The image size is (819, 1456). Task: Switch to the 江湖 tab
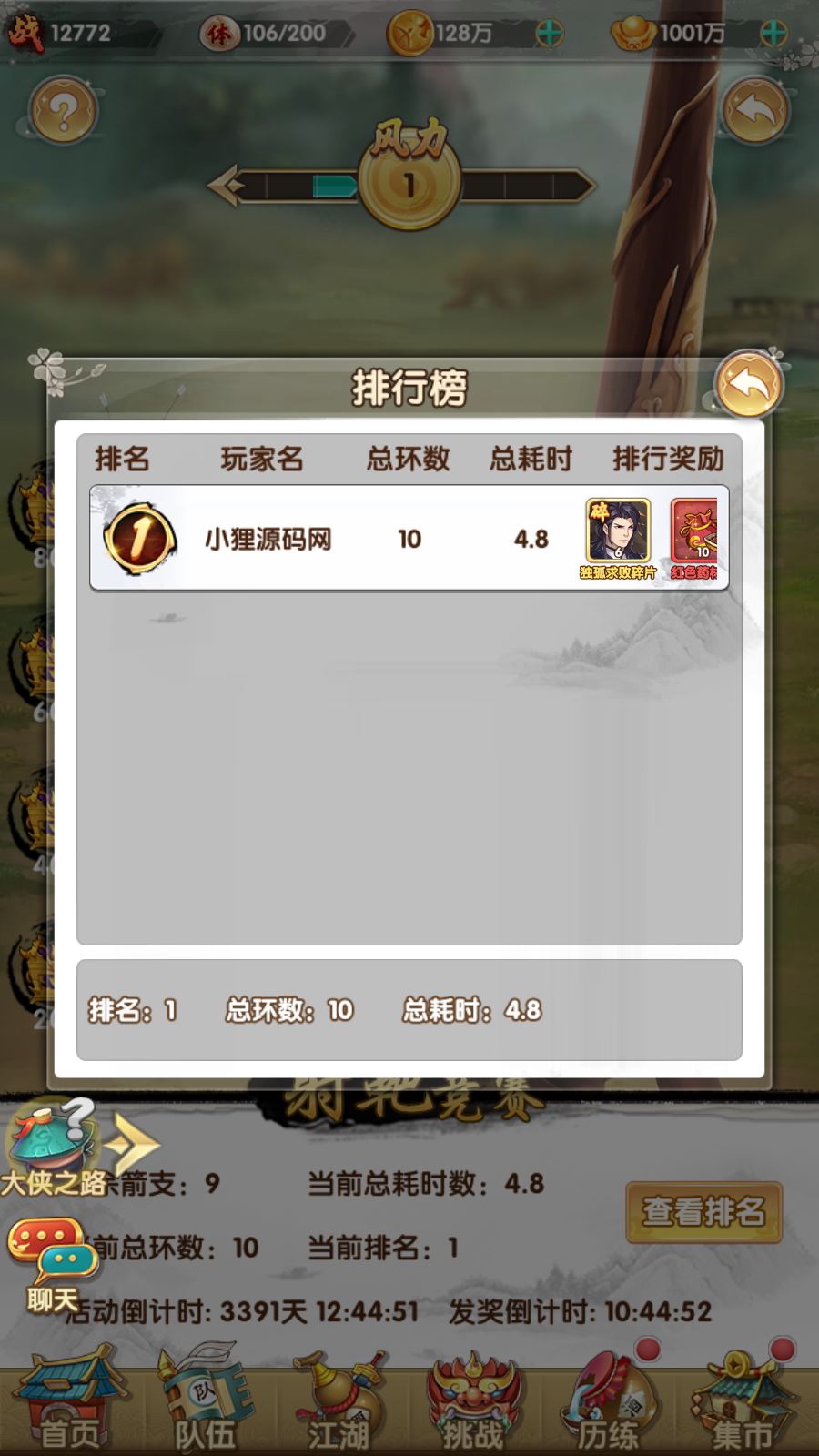click(339, 1406)
